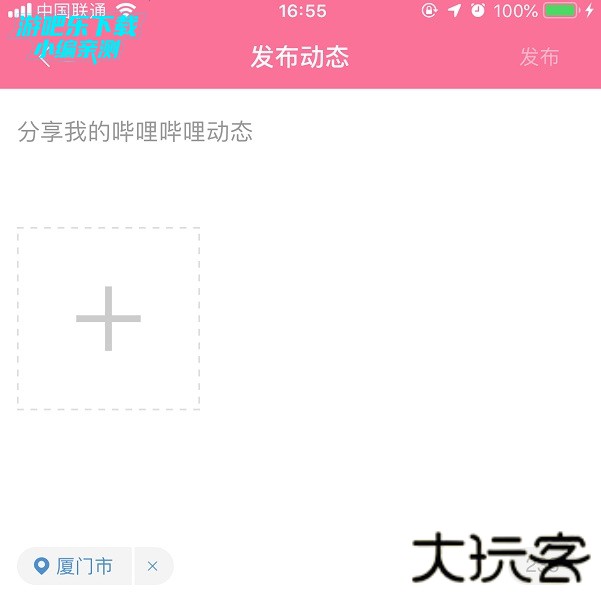Tap 发布 to publish the post
601x600 pixels.
(539, 57)
